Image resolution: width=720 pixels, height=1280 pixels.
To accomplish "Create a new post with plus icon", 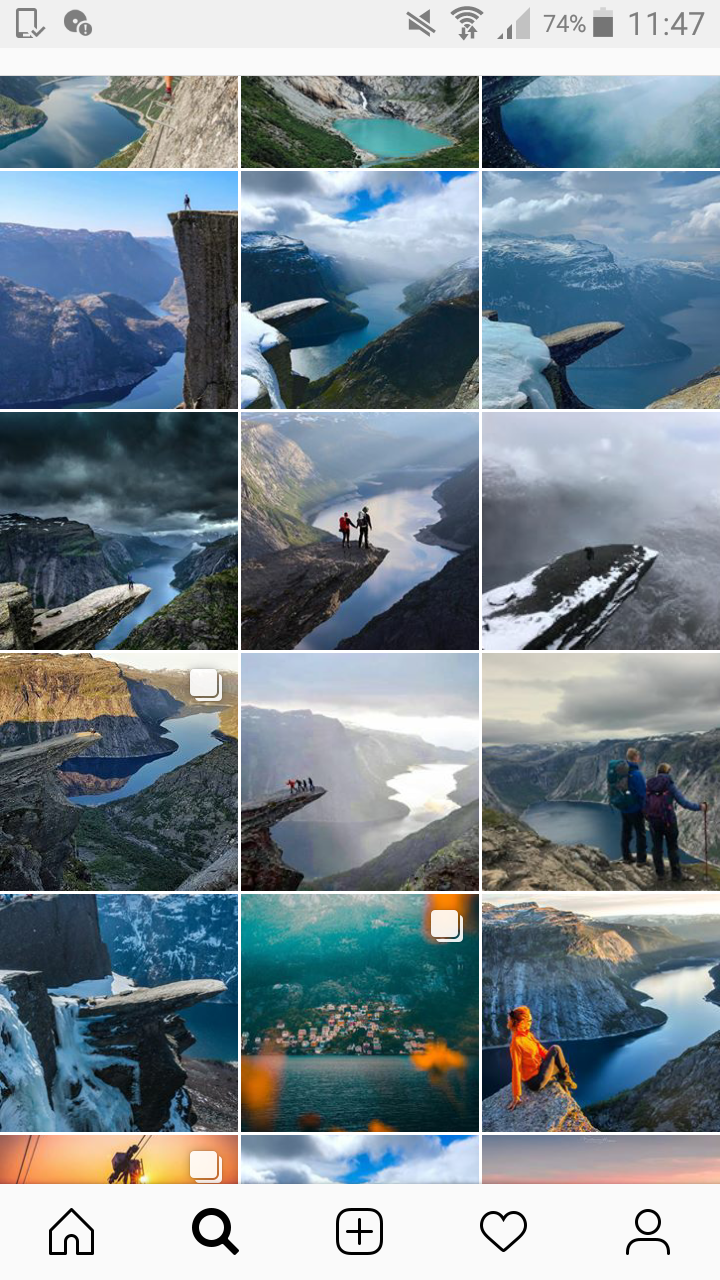I will [x=359, y=1232].
